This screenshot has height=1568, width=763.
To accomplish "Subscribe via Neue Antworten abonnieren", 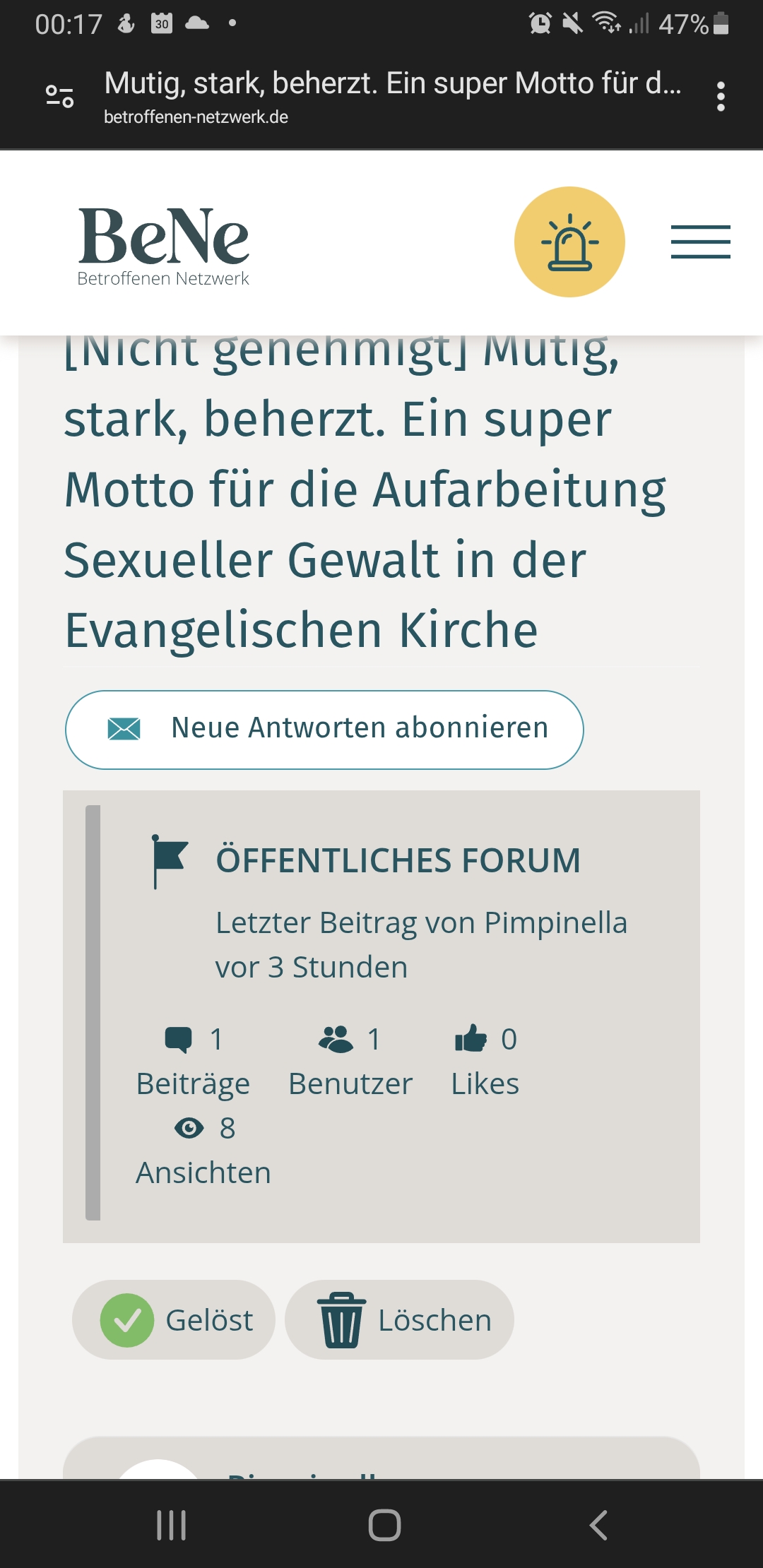I will 324,730.
